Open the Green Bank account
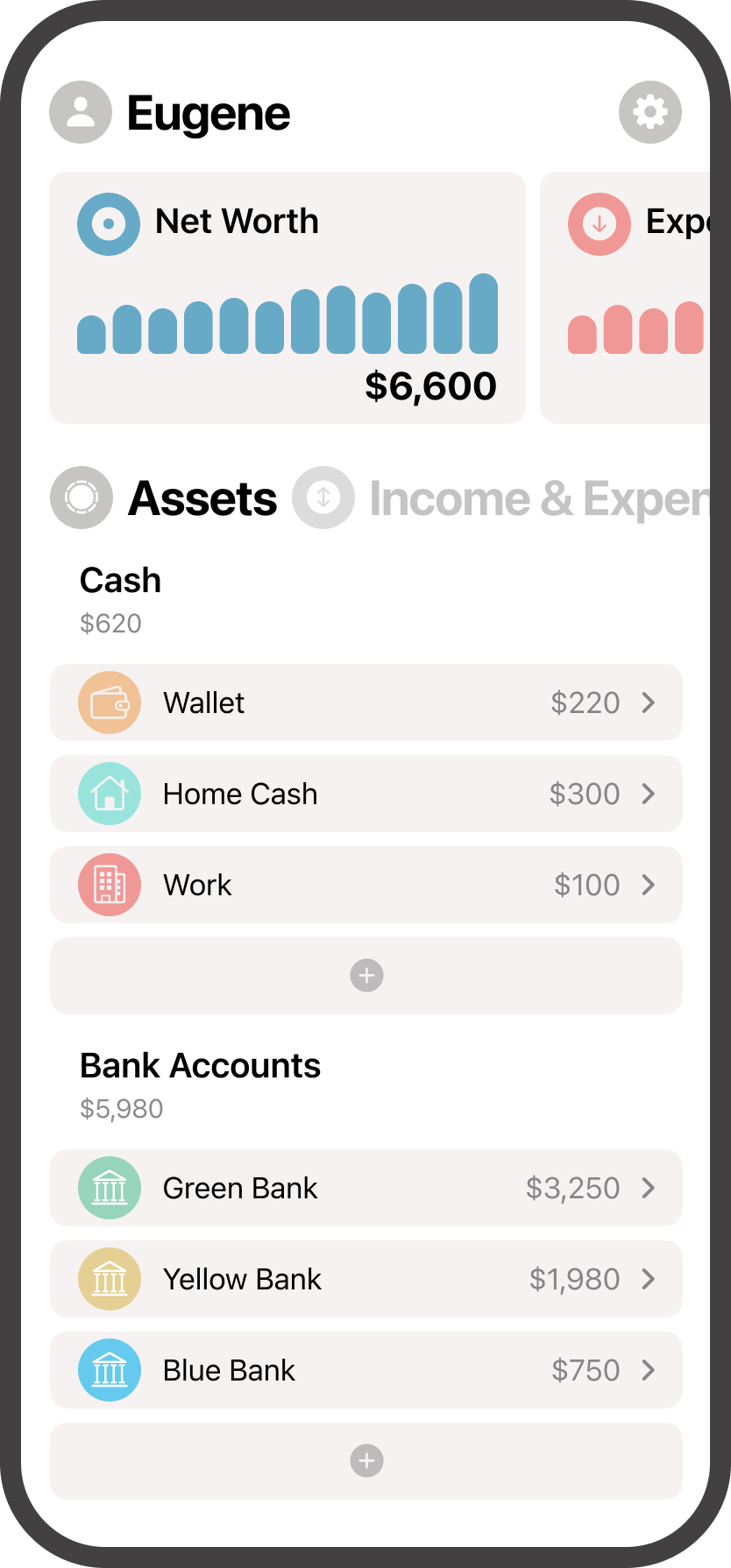 [x=366, y=1188]
